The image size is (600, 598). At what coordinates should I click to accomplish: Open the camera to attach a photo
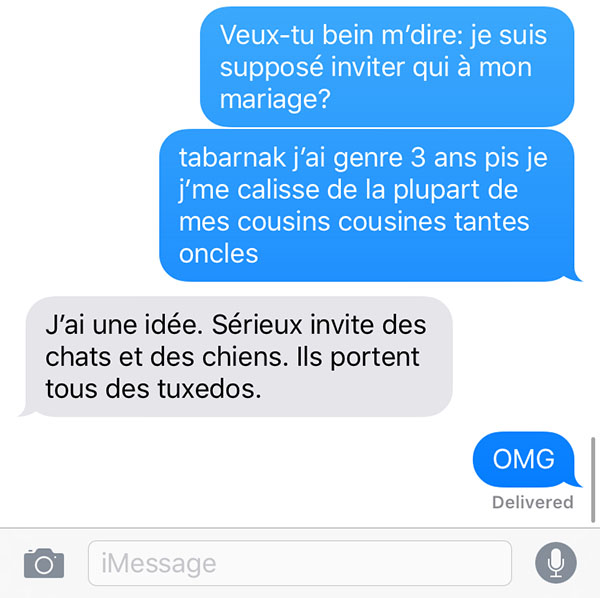pyautogui.click(x=43, y=563)
